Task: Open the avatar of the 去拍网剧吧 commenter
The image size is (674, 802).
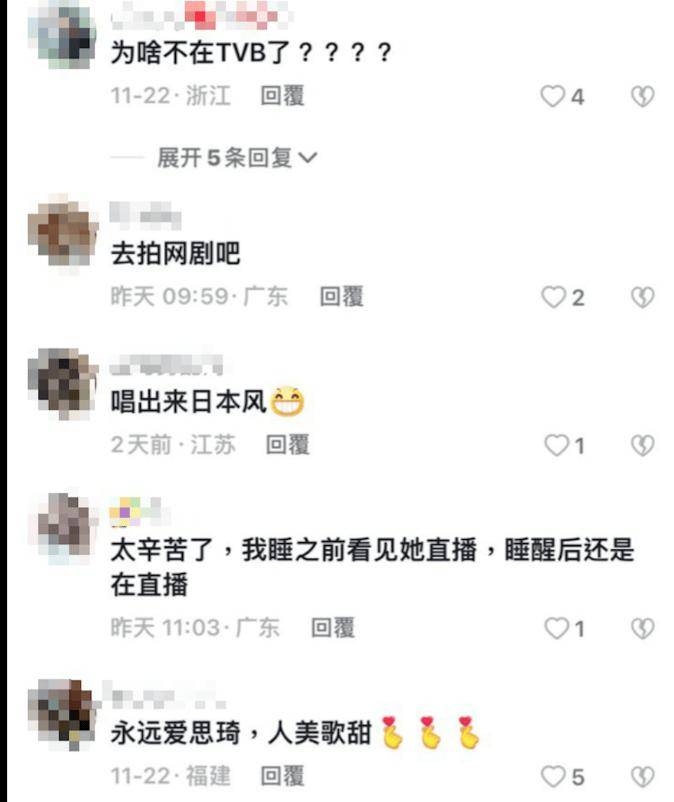Action: (62, 232)
